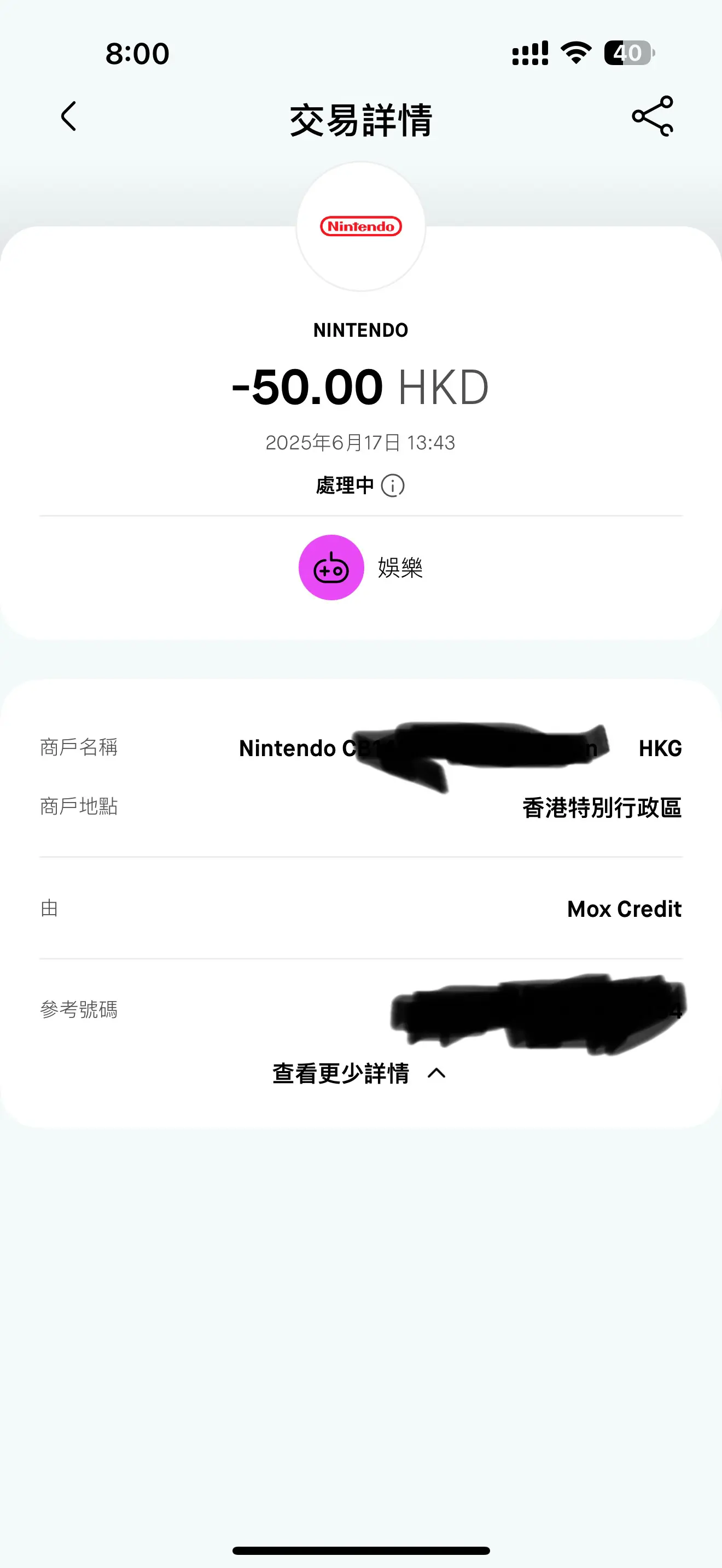722x1568 pixels.
Task: Share this transaction's details
Action: click(x=653, y=116)
